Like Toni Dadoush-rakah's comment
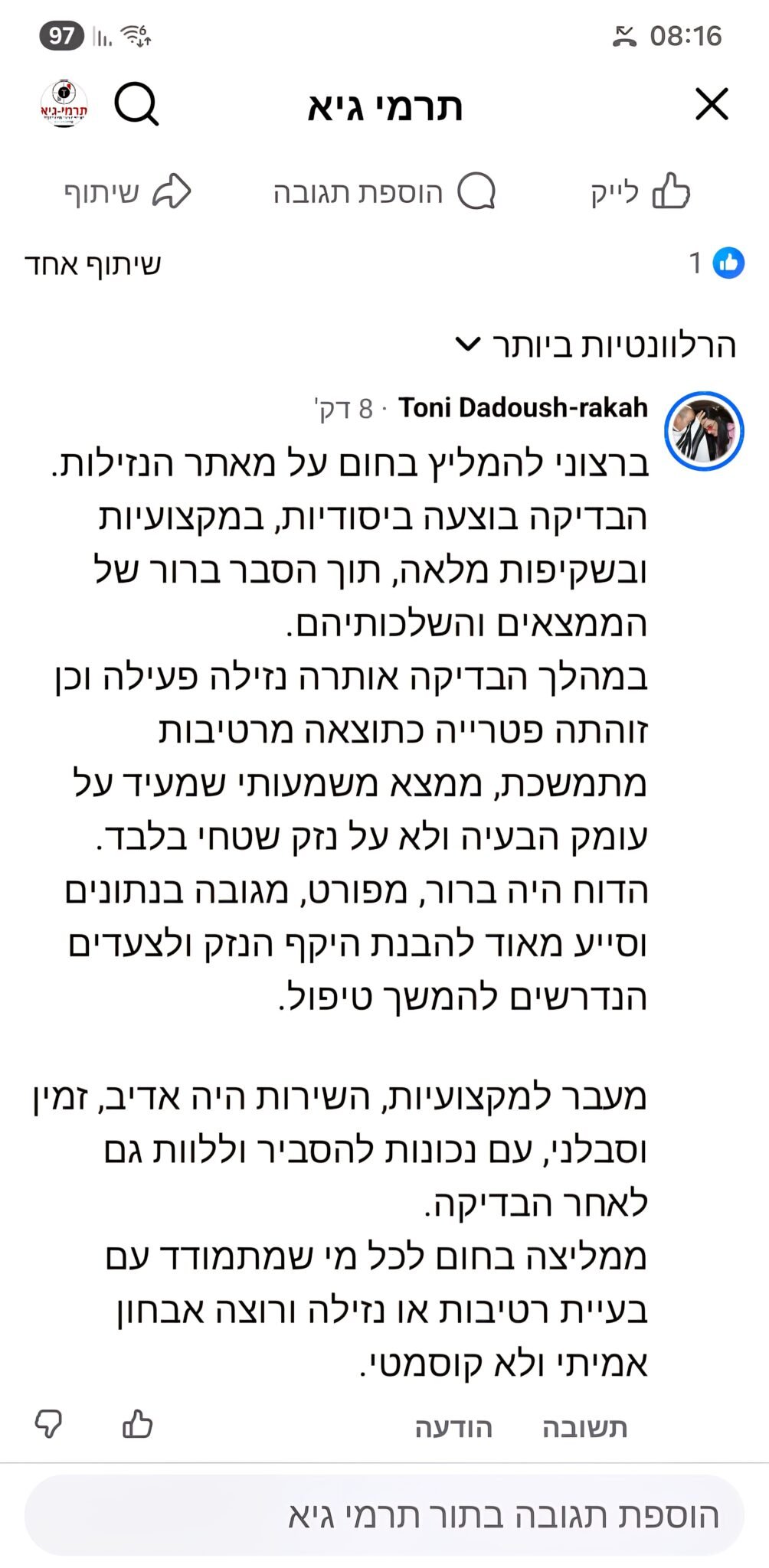The image size is (769, 1568). click(138, 1425)
